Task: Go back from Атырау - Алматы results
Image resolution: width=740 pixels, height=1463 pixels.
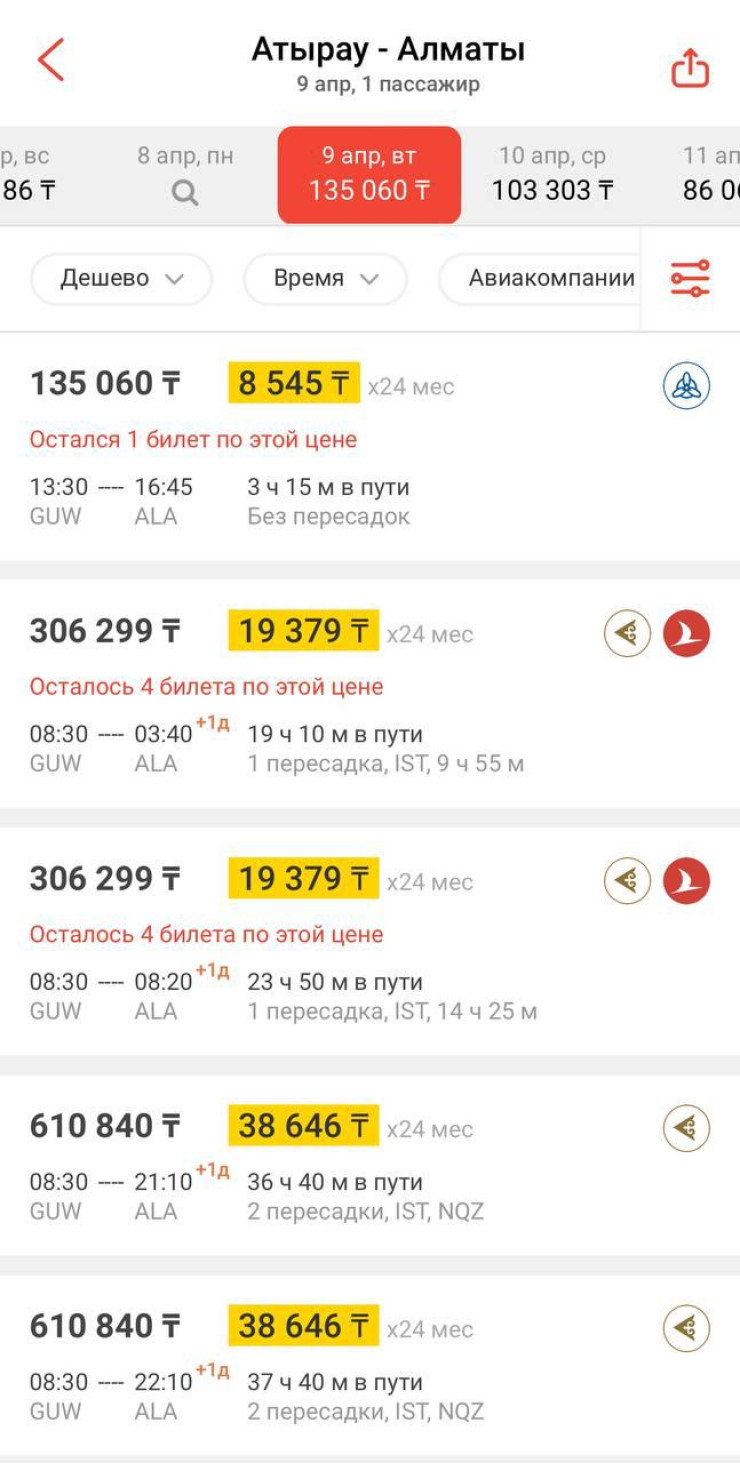Action: [51, 60]
